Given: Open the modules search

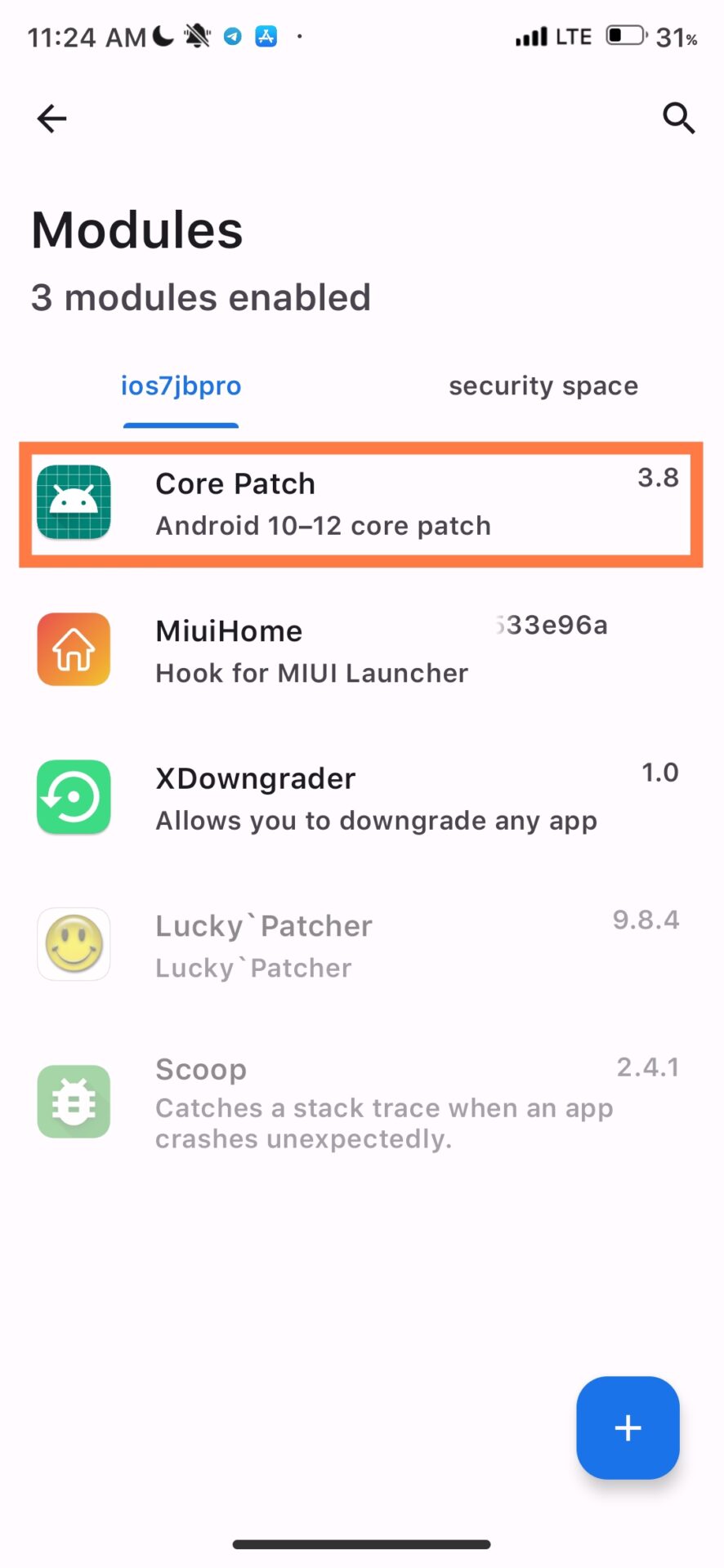Looking at the screenshot, I should coord(677,119).
